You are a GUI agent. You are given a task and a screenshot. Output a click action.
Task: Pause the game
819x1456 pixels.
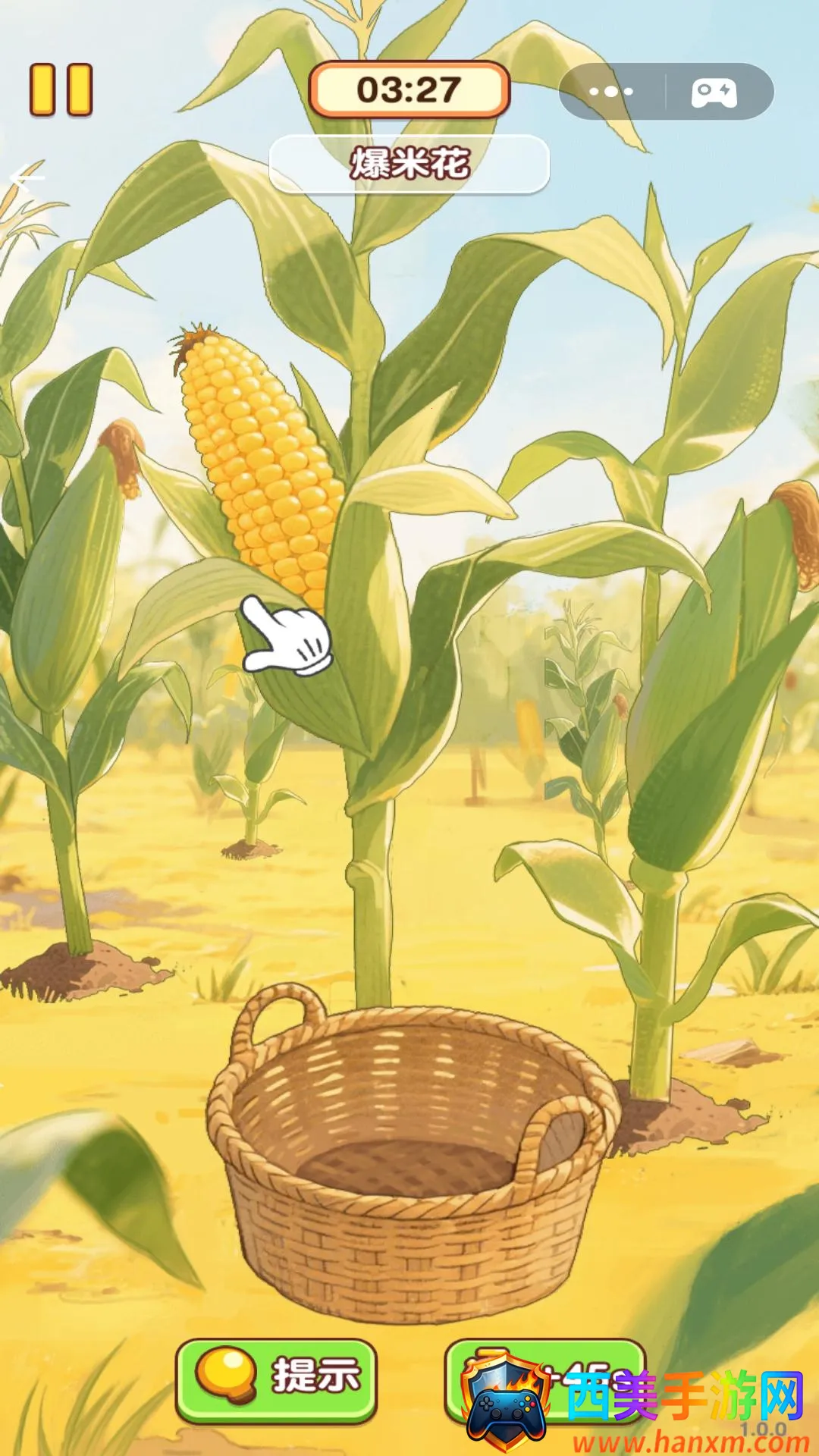pos(61,90)
